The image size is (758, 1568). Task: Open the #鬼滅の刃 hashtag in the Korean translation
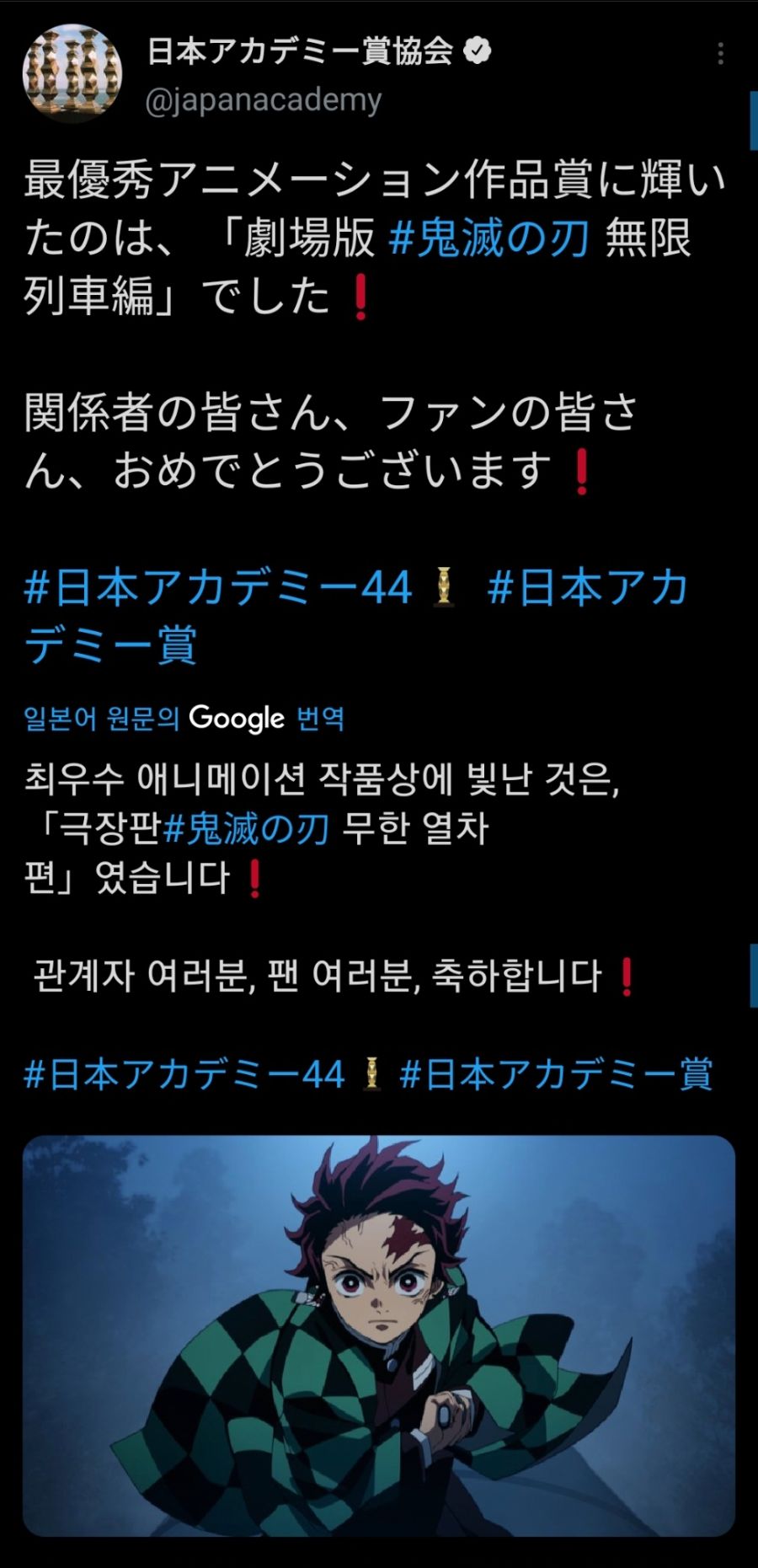(246, 829)
